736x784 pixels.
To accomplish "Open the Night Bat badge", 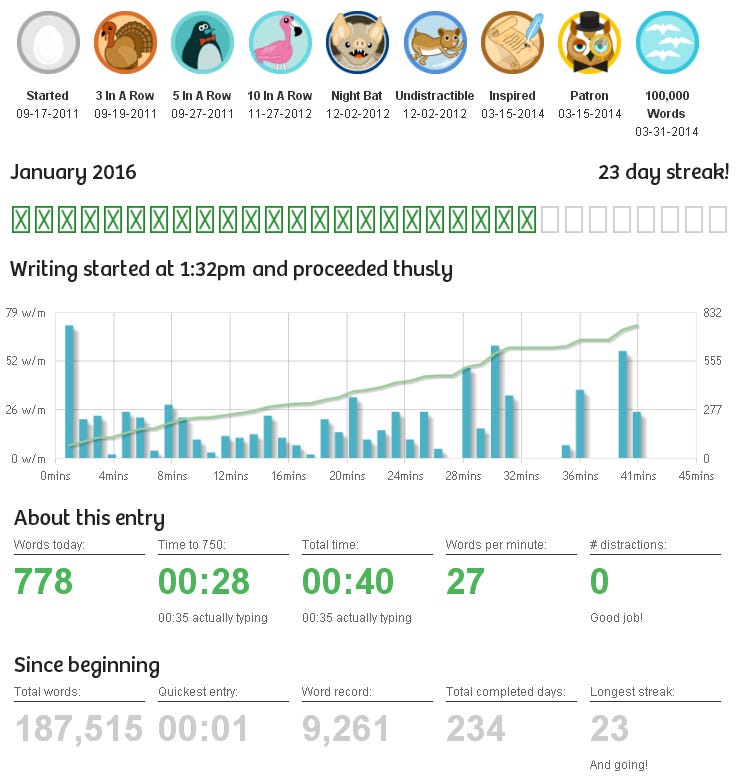I will [x=358, y=42].
